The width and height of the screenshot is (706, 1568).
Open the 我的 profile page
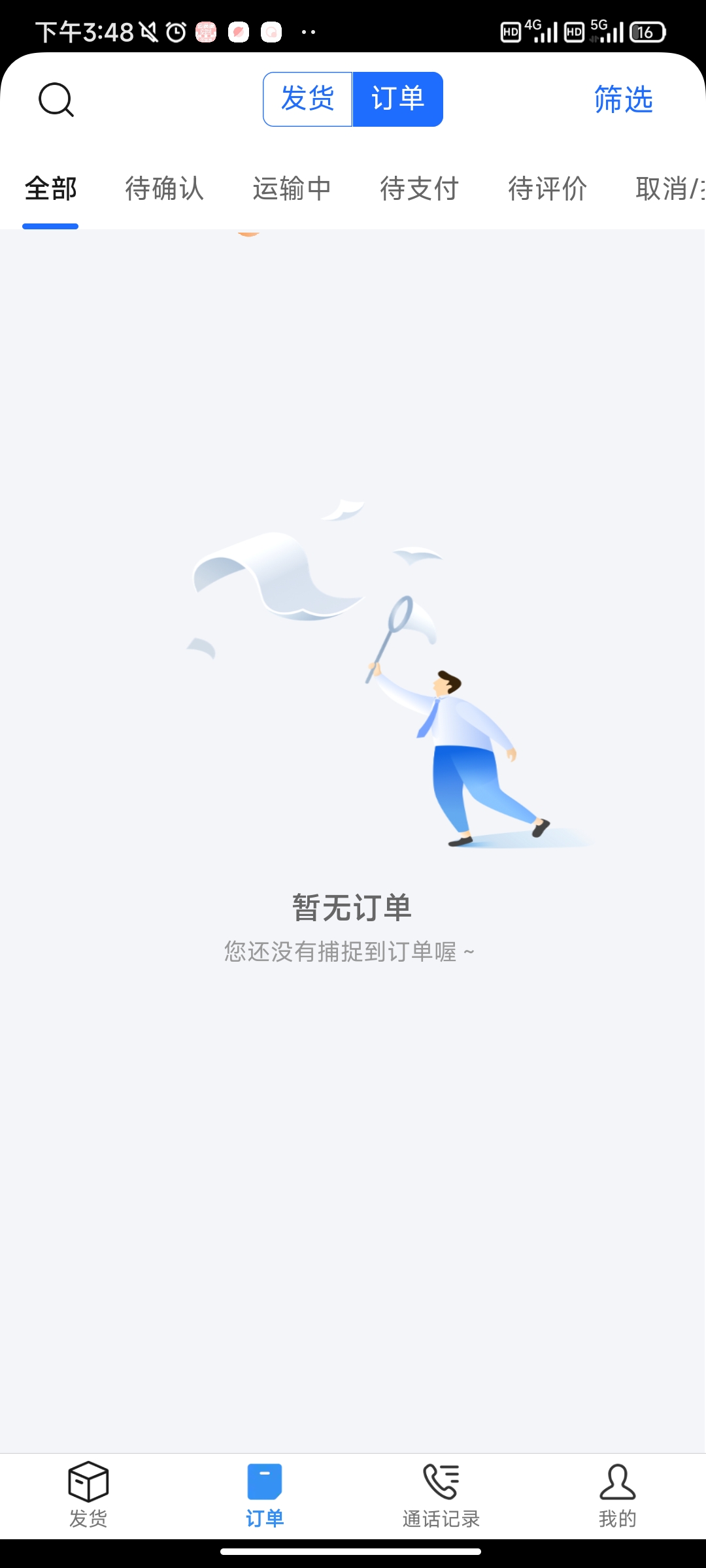tap(618, 1495)
